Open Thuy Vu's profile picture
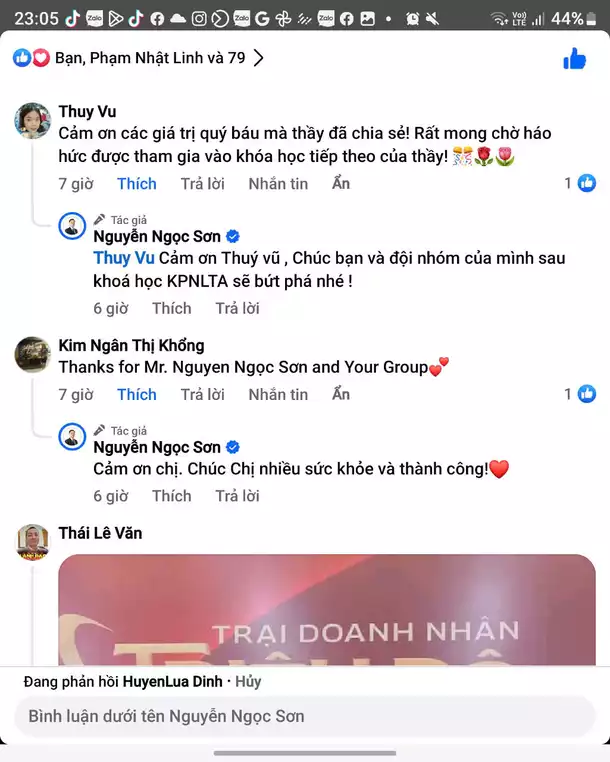The image size is (610, 762). coord(33,121)
